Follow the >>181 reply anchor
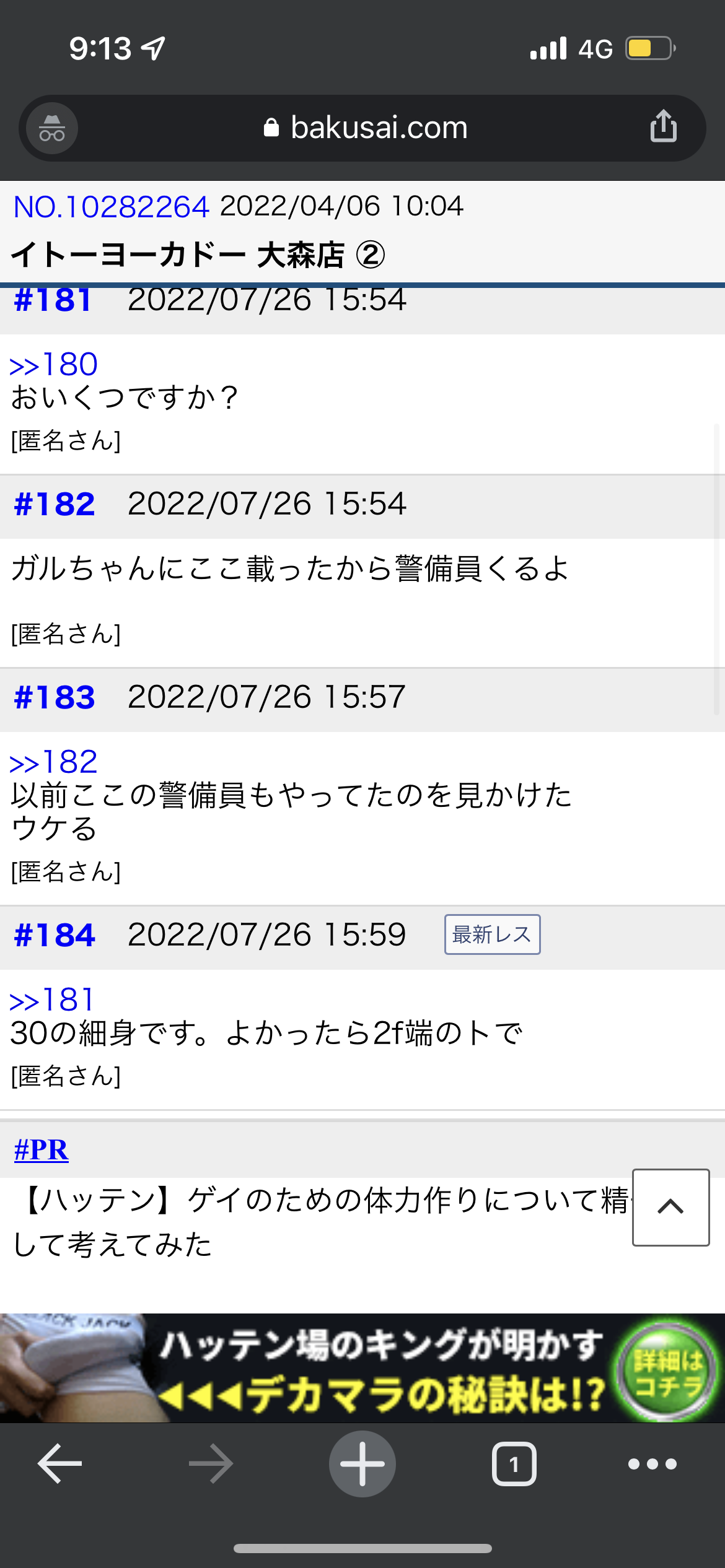 [x=52, y=1000]
